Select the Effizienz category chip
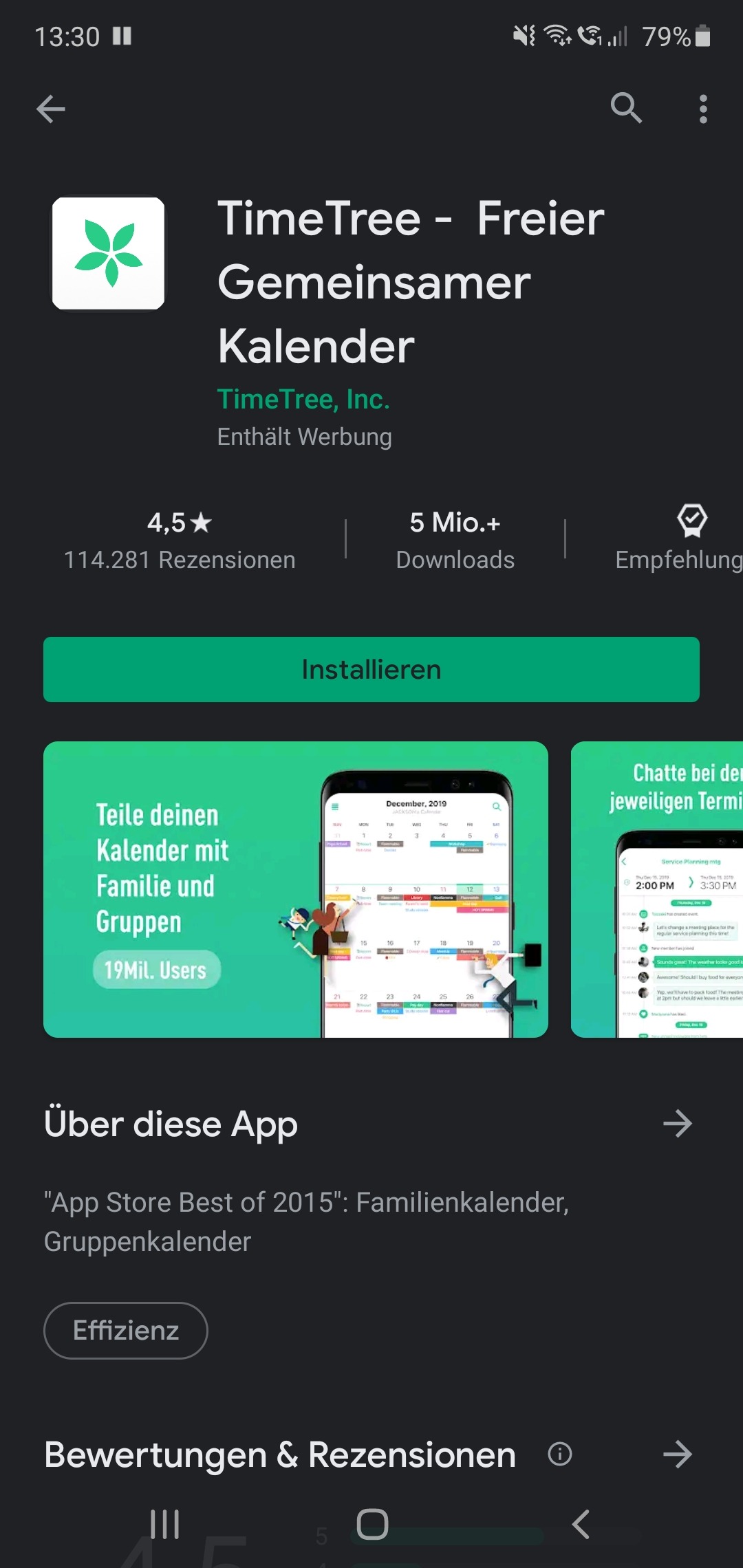This screenshot has width=743, height=1568. point(126,1330)
